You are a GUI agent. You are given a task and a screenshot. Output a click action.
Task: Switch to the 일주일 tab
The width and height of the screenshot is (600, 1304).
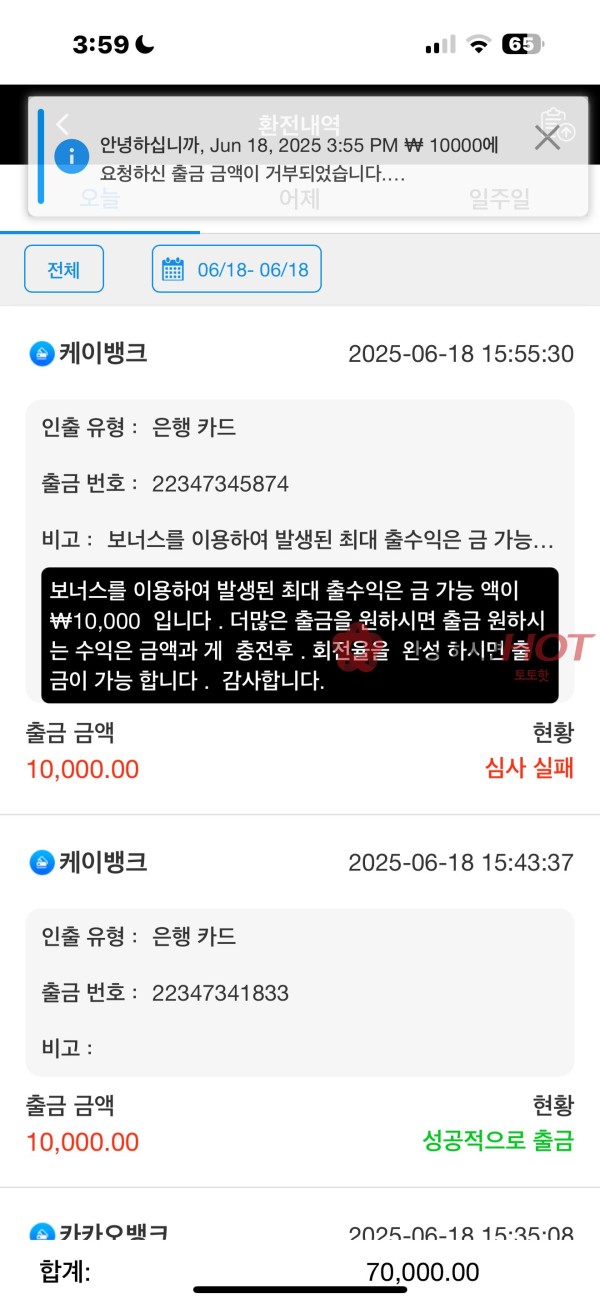pyautogui.click(x=499, y=199)
